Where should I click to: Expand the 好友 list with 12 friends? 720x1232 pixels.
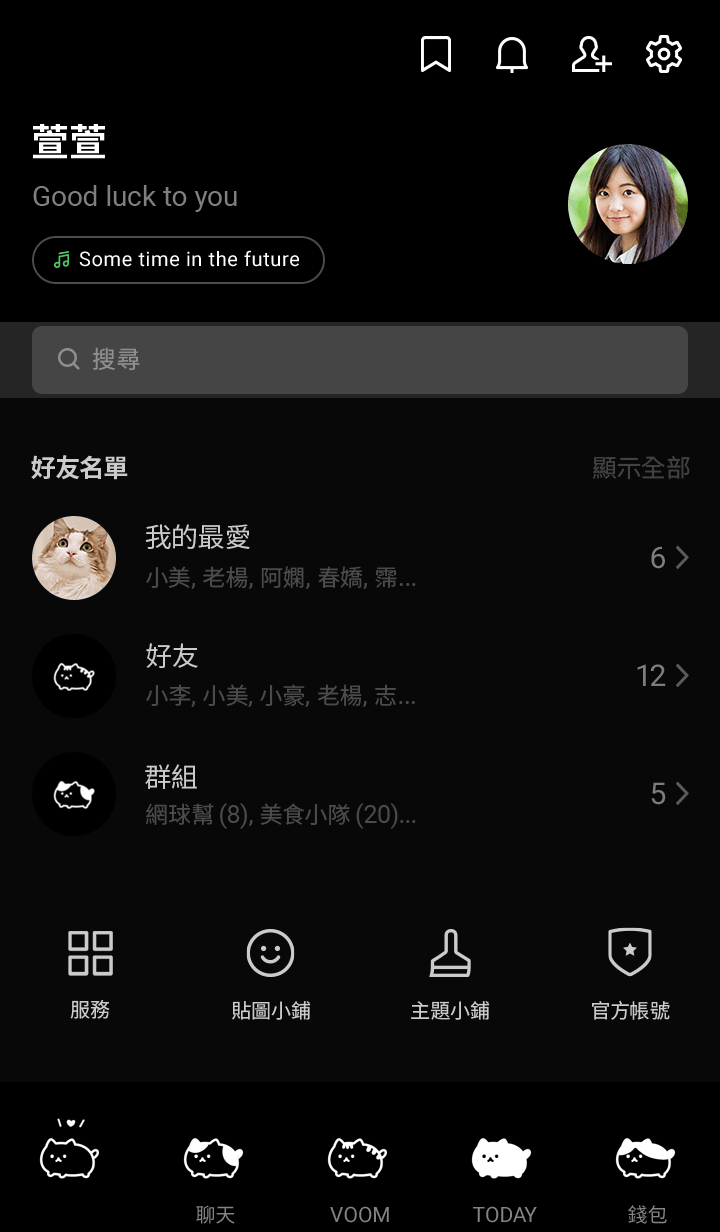pyautogui.click(x=360, y=676)
